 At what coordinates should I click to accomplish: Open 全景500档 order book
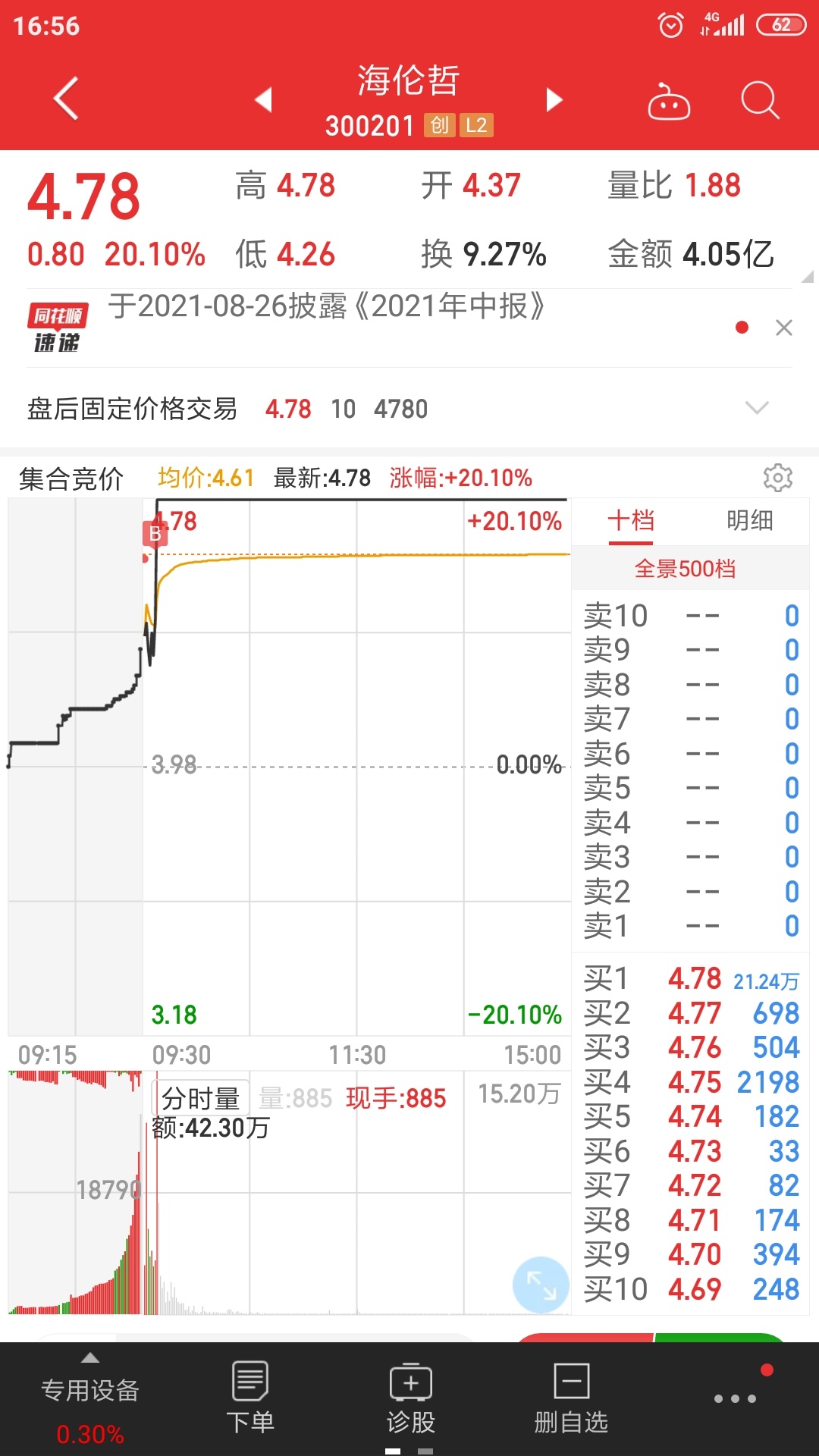(x=685, y=569)
